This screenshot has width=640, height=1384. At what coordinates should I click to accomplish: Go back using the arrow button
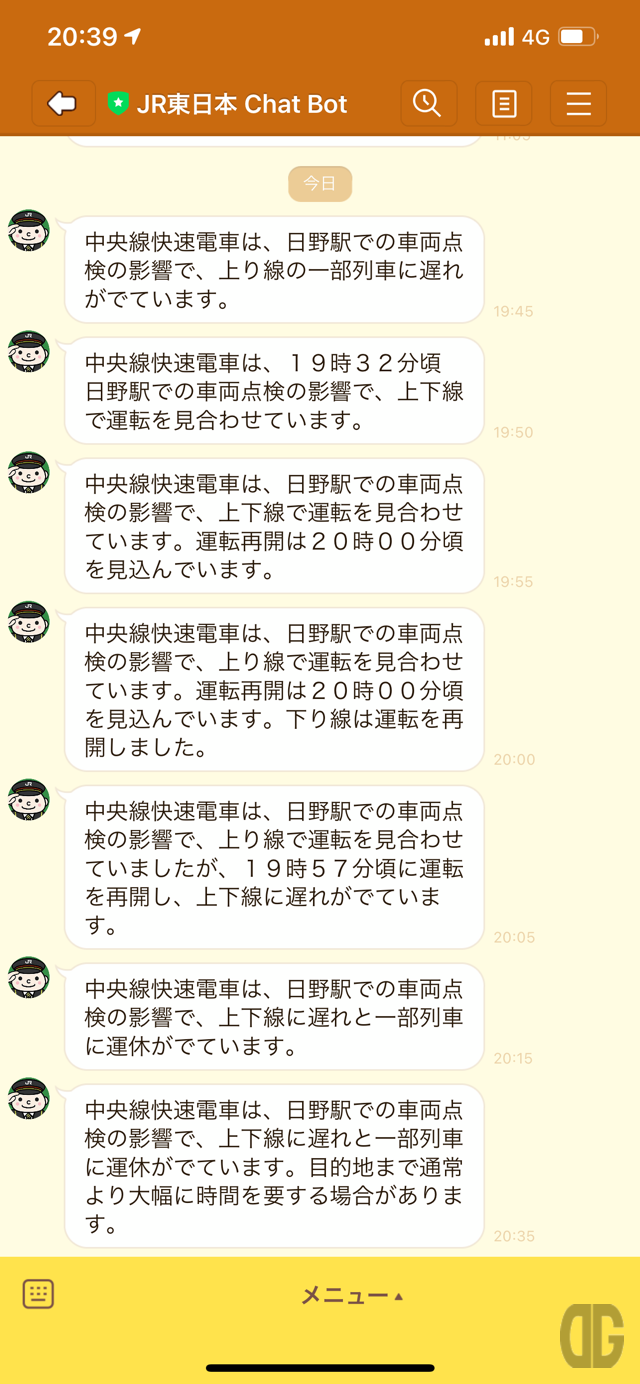click(63, 103)
